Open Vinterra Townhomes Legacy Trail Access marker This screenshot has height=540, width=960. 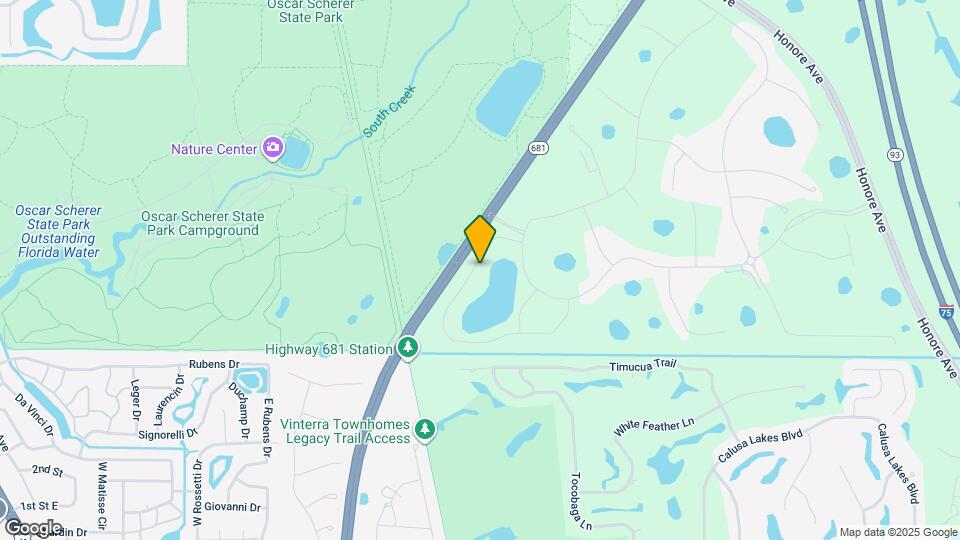[425, 429]
